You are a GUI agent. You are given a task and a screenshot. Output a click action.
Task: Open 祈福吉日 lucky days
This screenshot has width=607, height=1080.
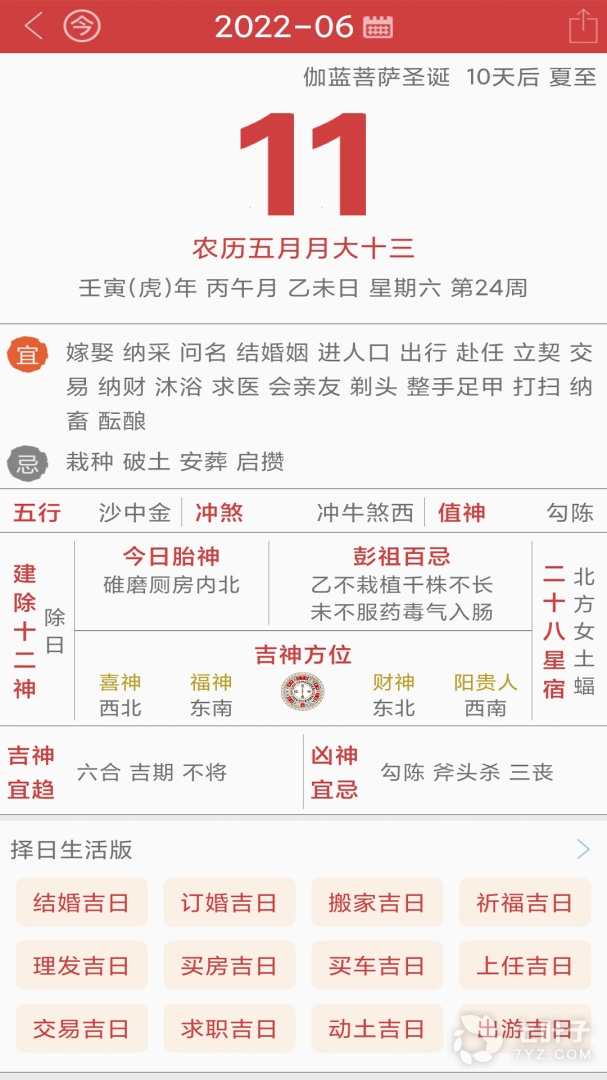(x=525, y=903)
